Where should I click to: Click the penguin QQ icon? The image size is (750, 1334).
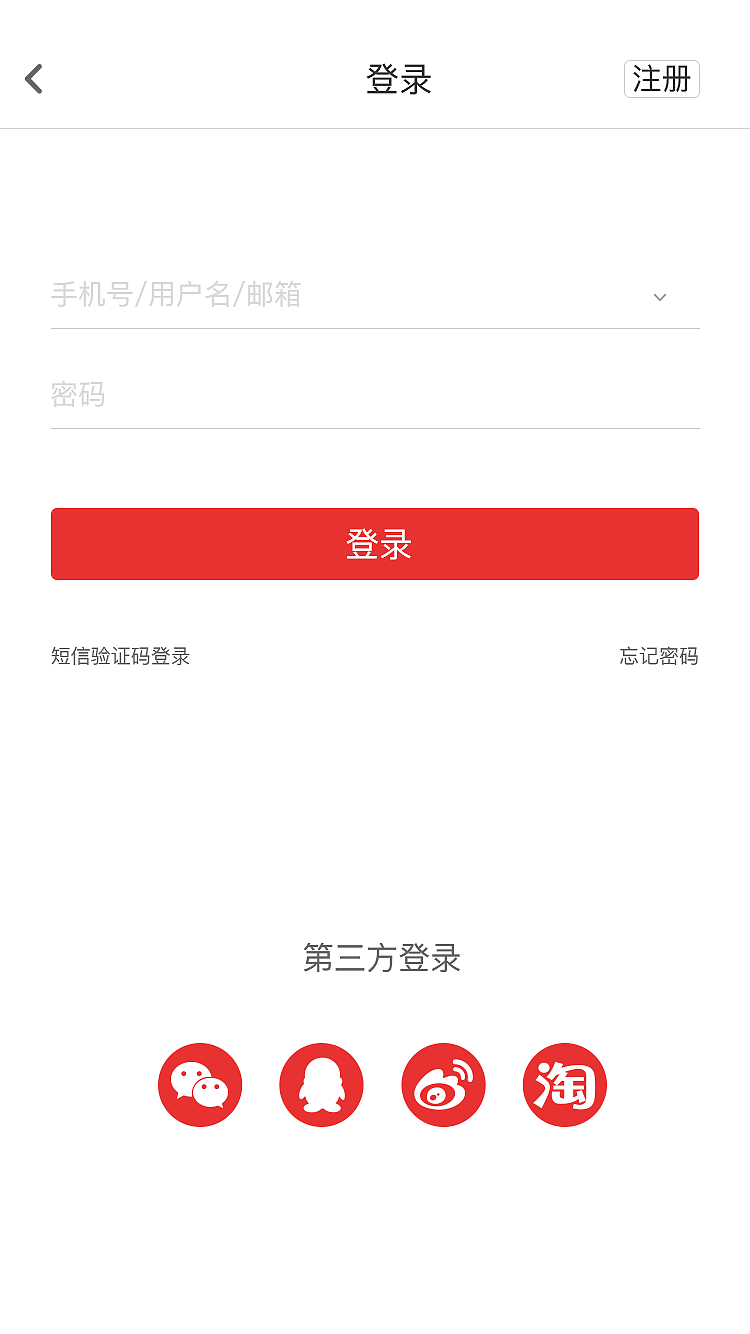pos(321,1084)
